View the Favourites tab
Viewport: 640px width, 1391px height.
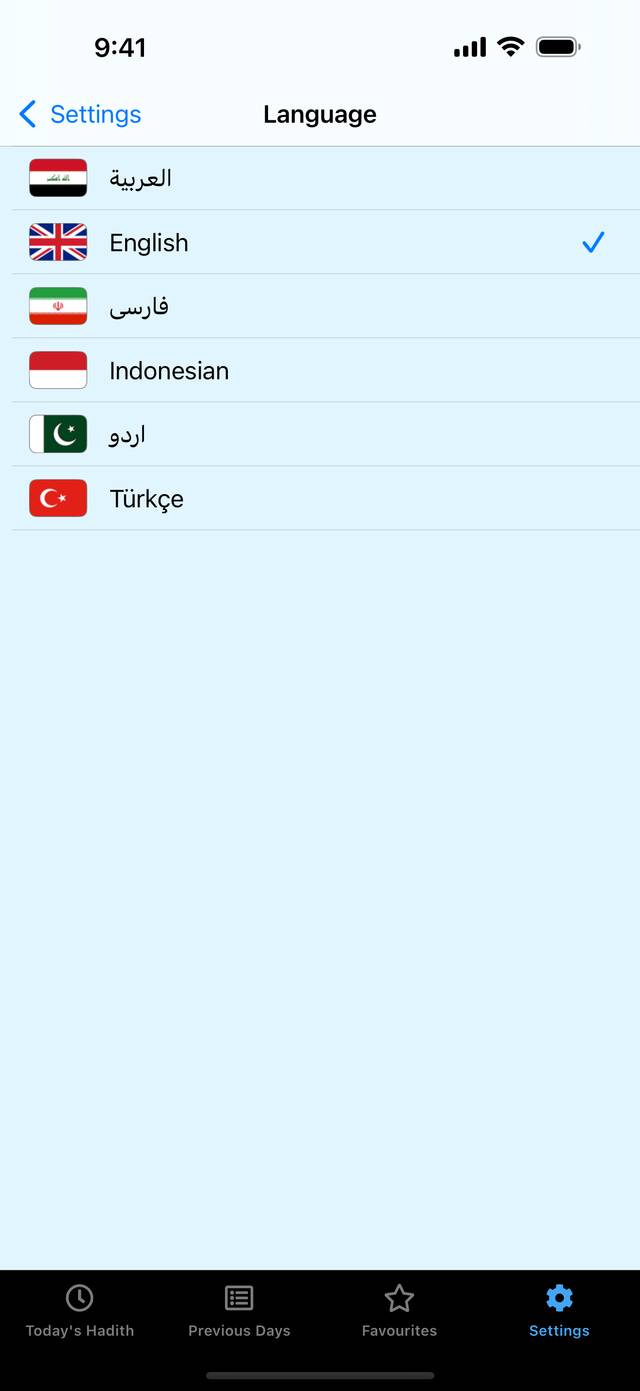point(399,1311)
